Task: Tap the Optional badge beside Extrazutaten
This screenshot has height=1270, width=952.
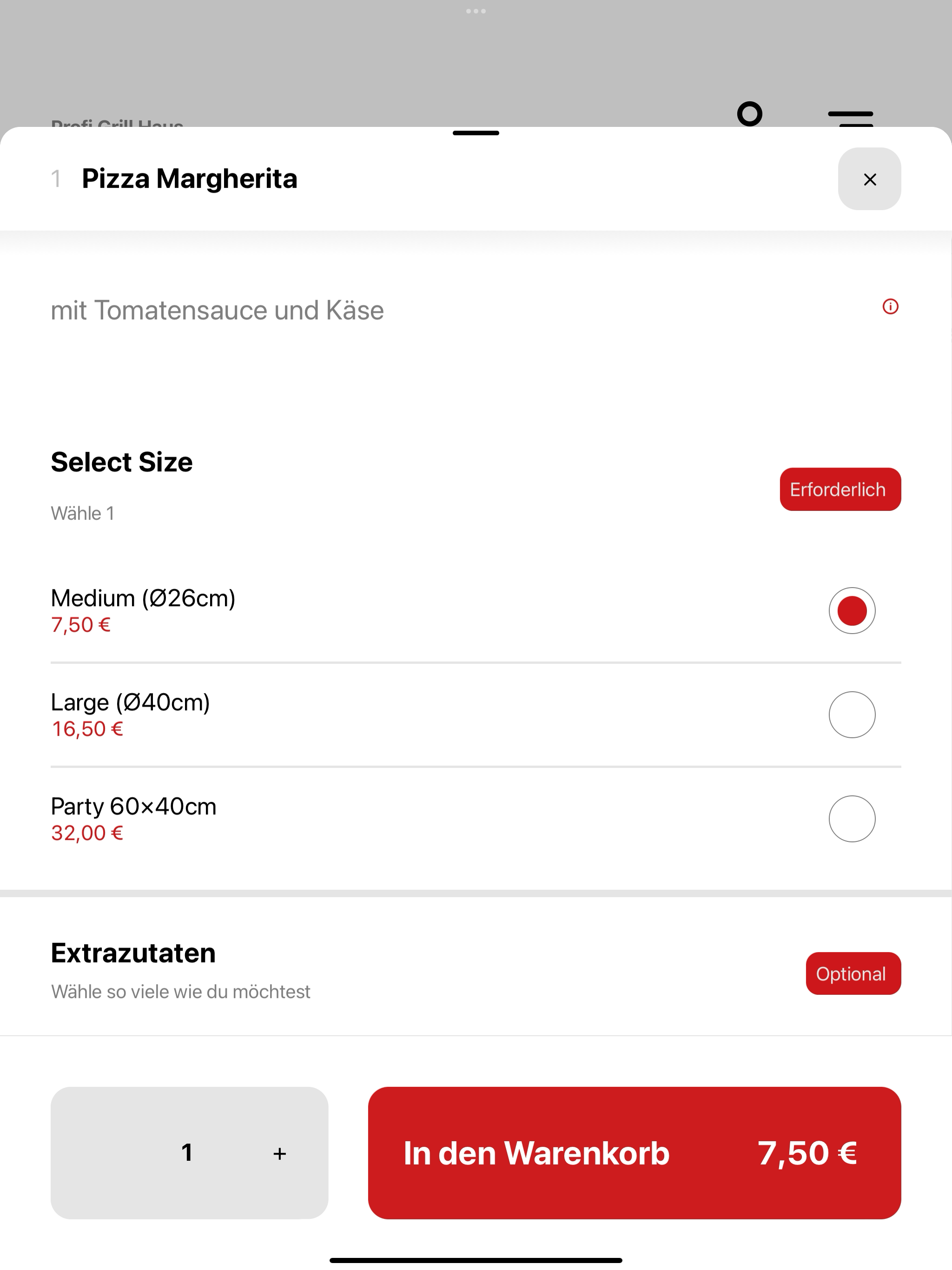Action: (x=853, y=973)
